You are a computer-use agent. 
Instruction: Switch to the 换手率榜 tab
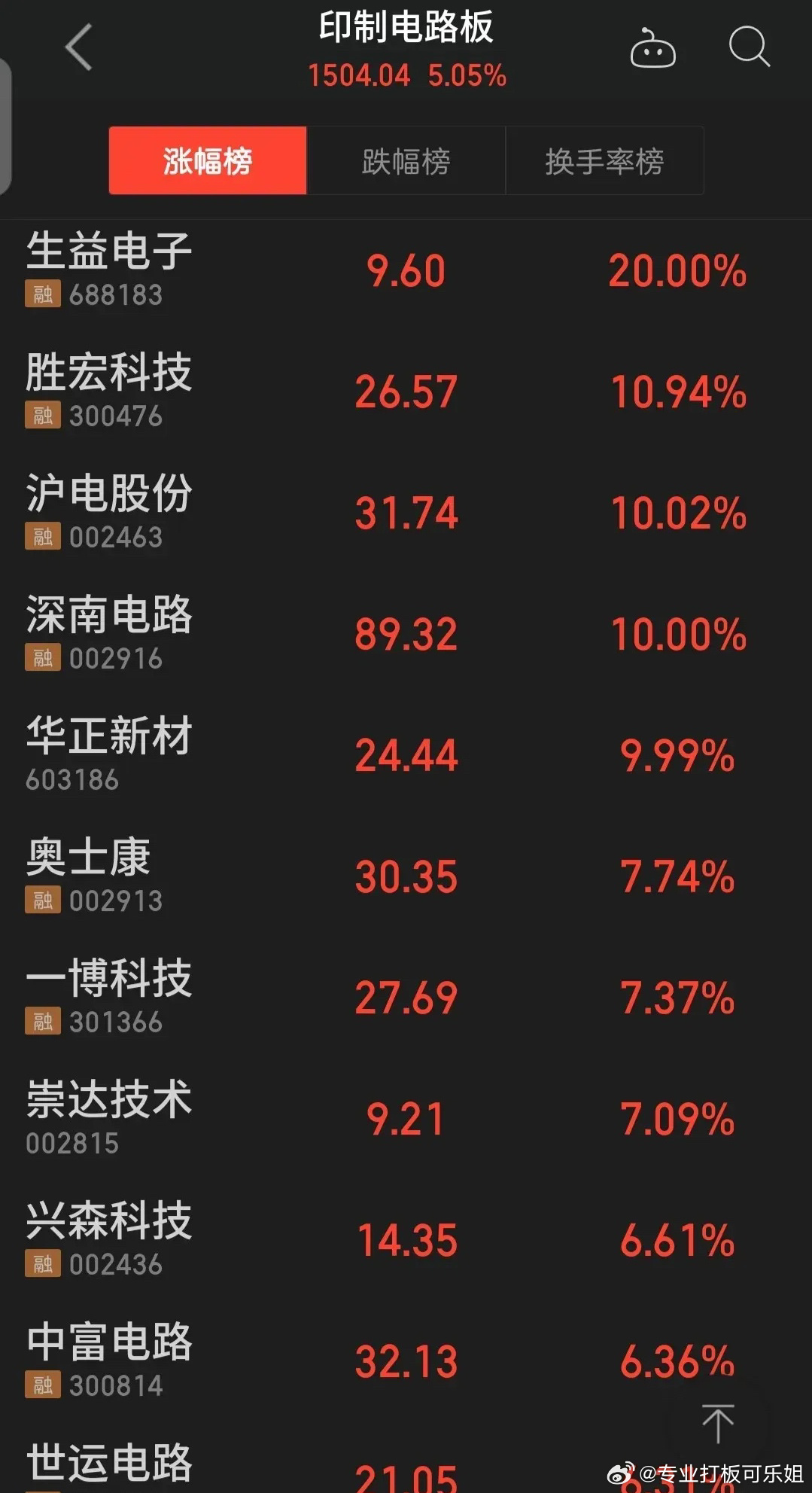click(604, 160)
